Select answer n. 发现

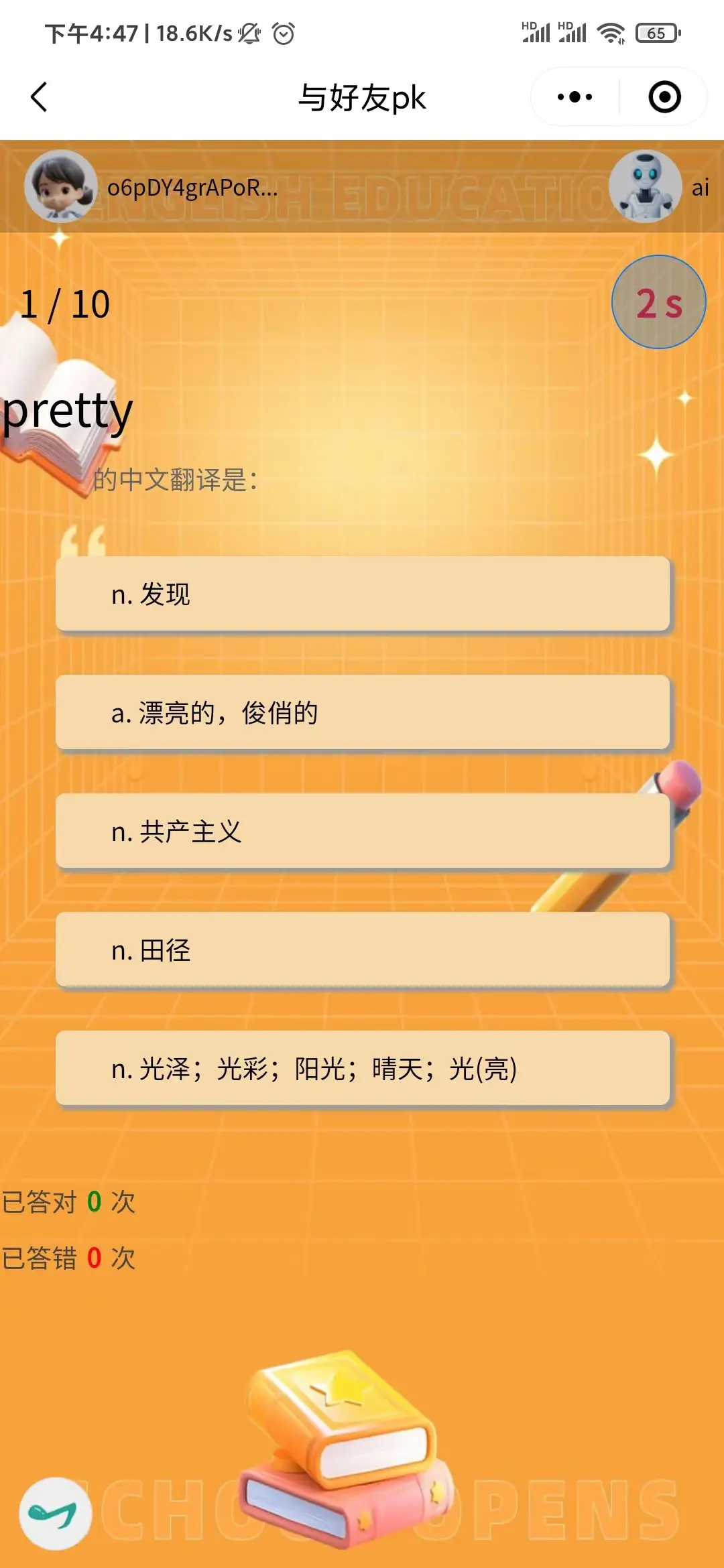pos(362,594)
